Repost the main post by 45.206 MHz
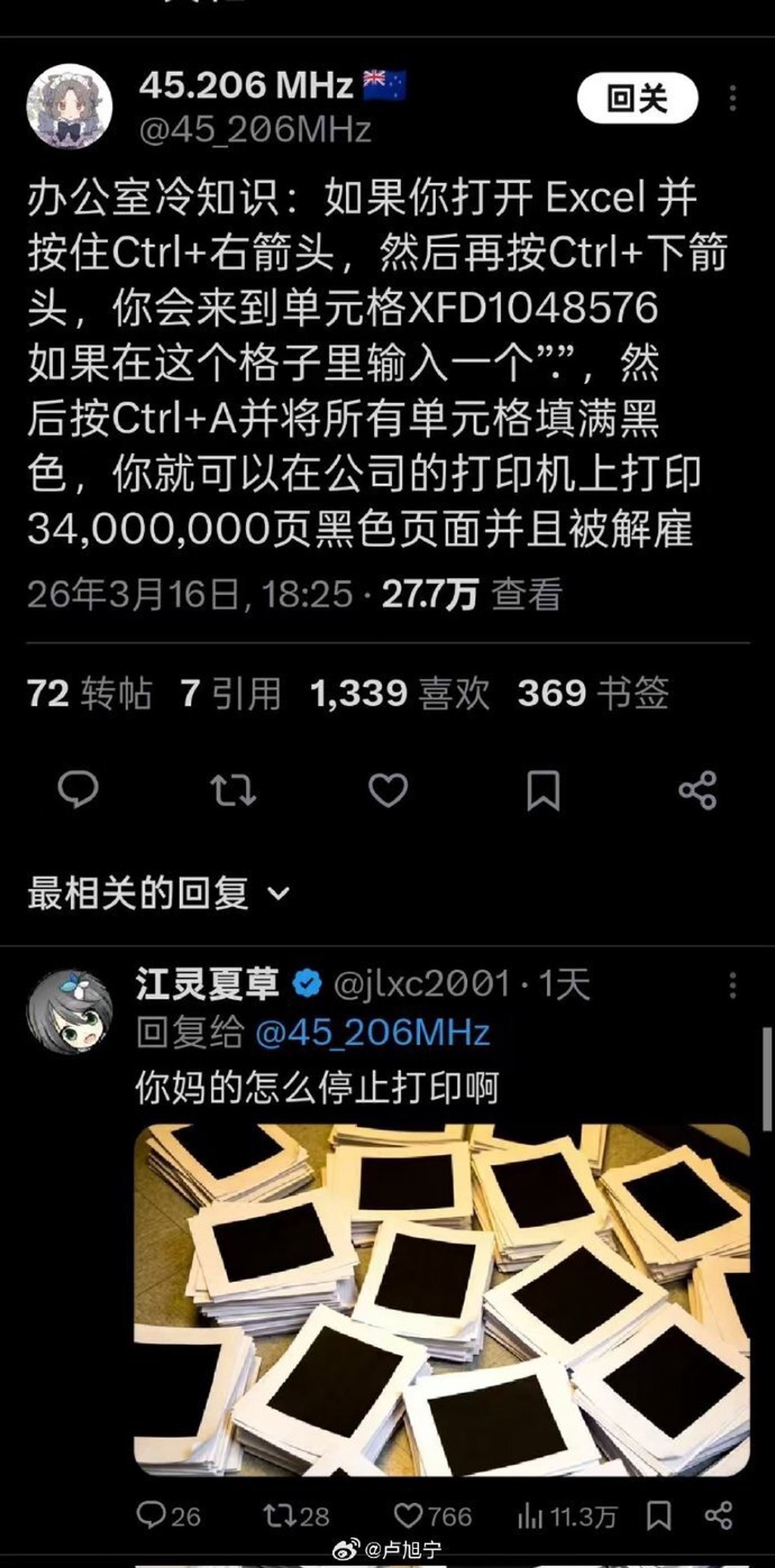Screen dimensions: 775x1568 coord(232,790)
